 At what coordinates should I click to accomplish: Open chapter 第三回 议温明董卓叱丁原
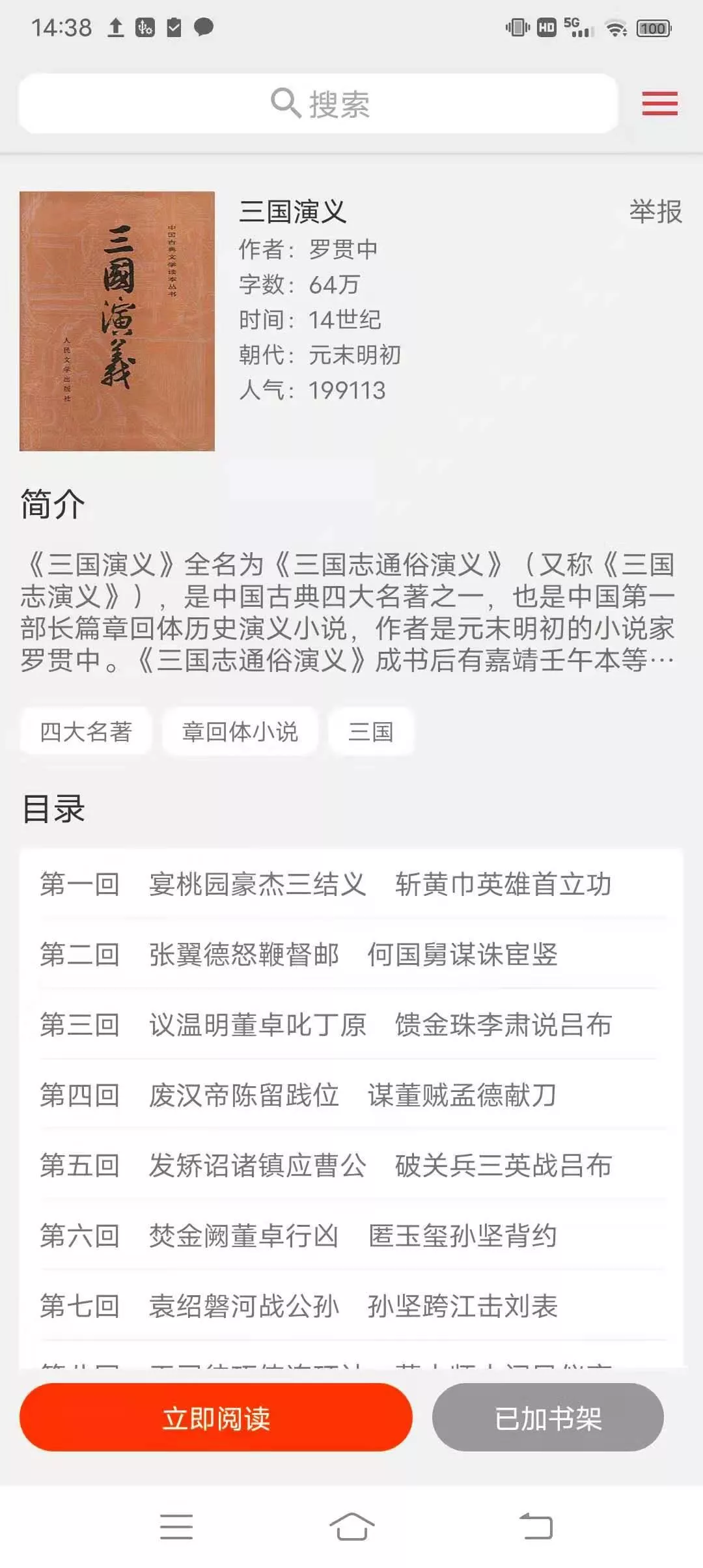point(325,1025)
